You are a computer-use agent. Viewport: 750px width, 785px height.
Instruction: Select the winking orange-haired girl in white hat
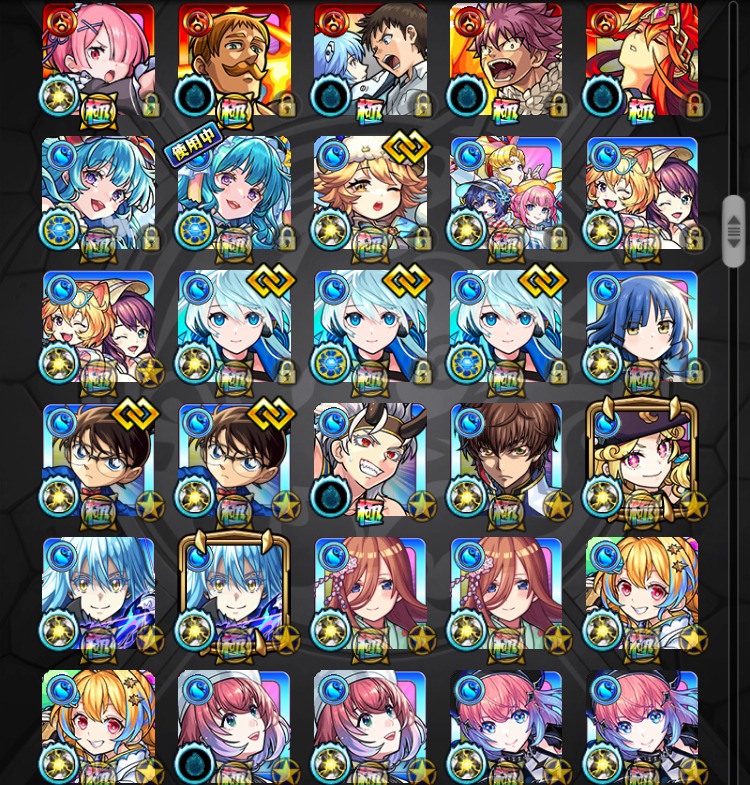coord(370,194)
